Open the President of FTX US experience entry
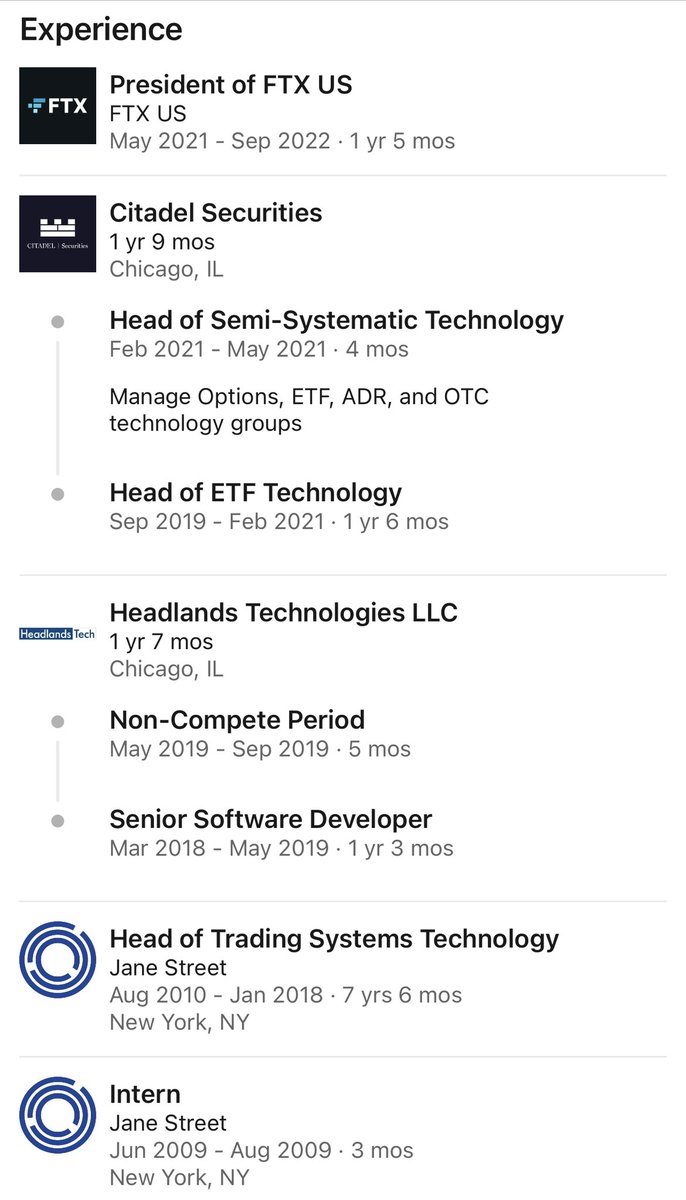 pos(230,85)
